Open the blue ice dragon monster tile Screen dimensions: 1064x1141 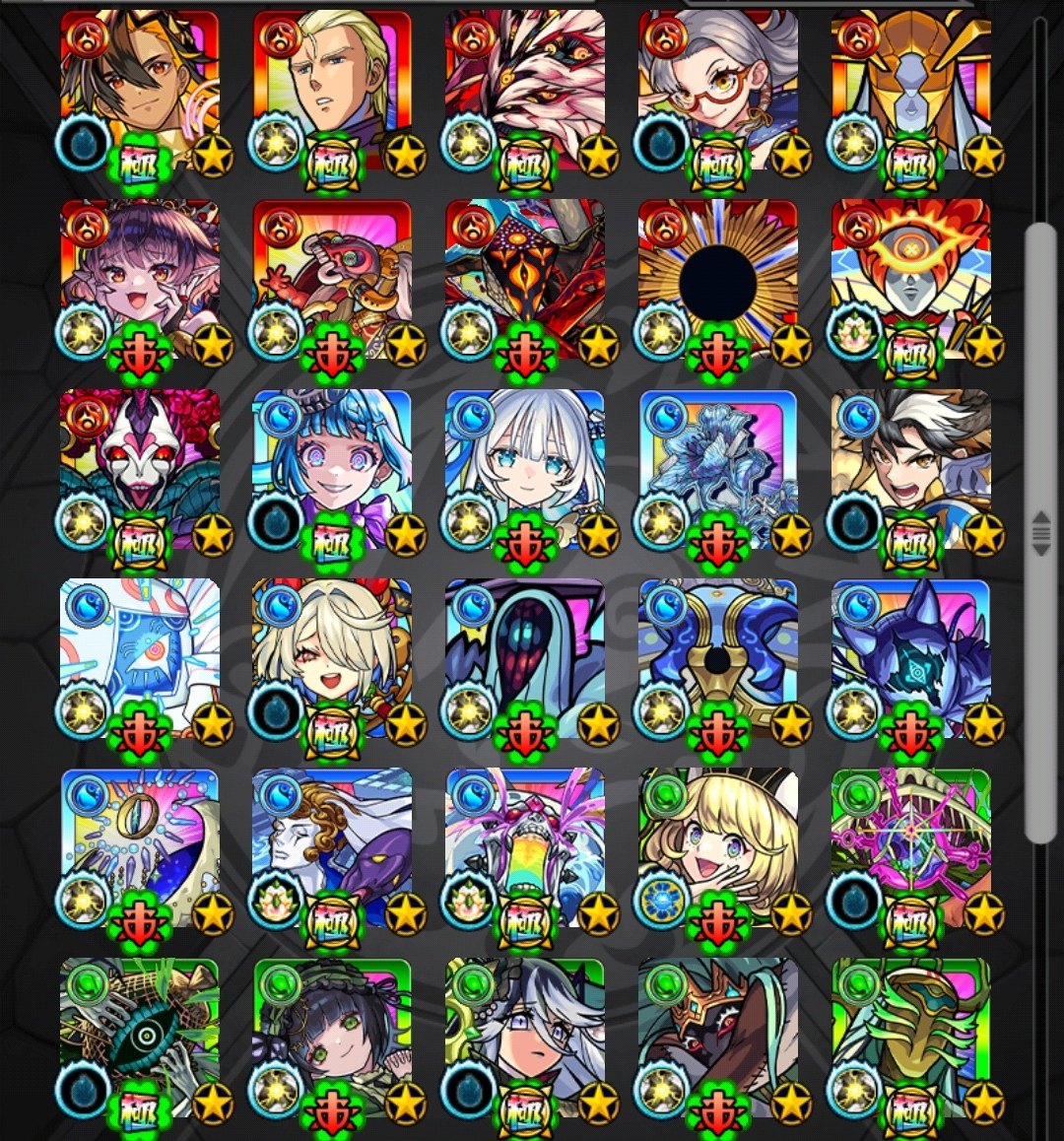(717, 469)
